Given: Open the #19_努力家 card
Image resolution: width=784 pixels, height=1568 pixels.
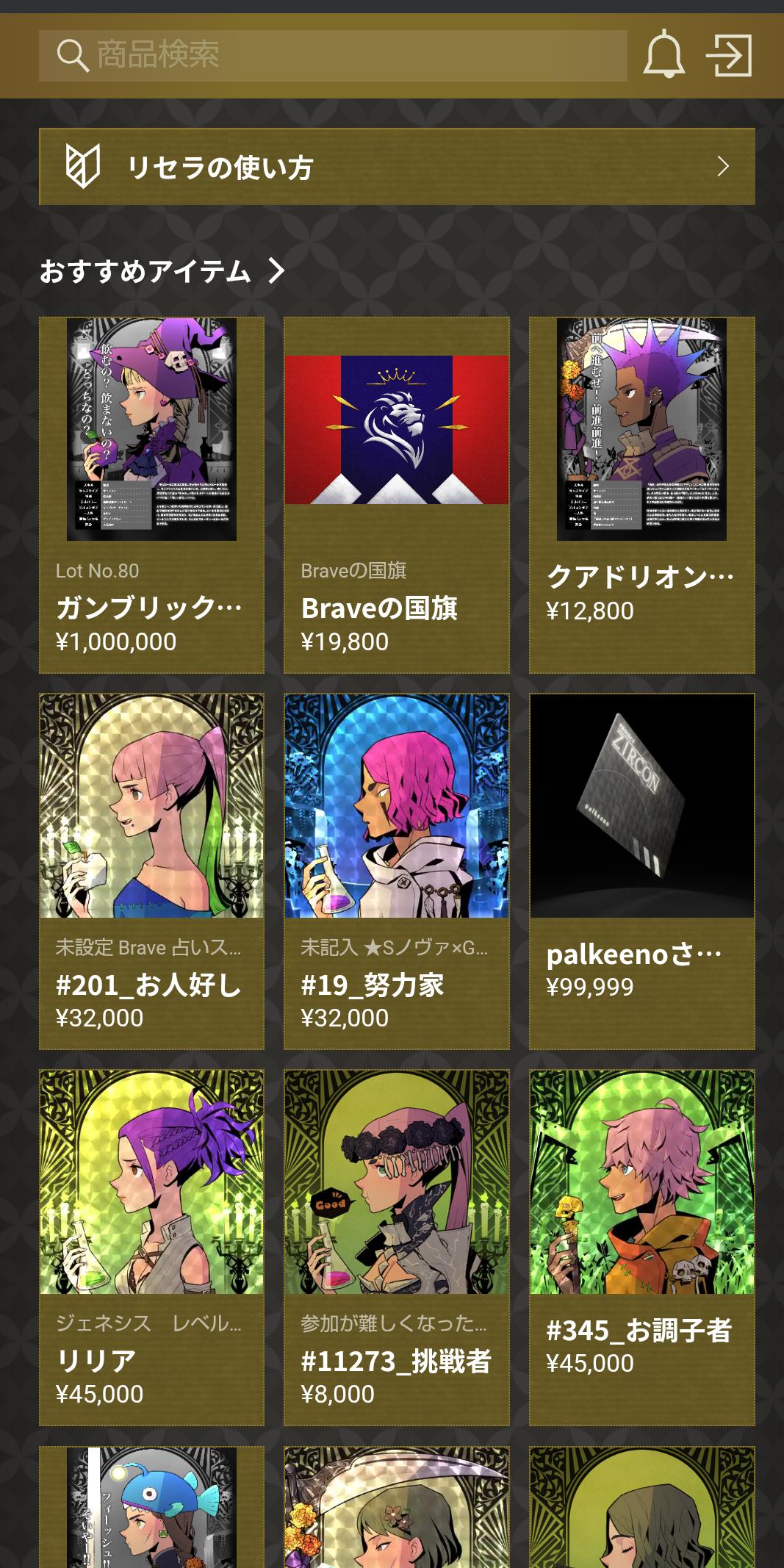Looking at the screenshot, I should pos(397,871).
